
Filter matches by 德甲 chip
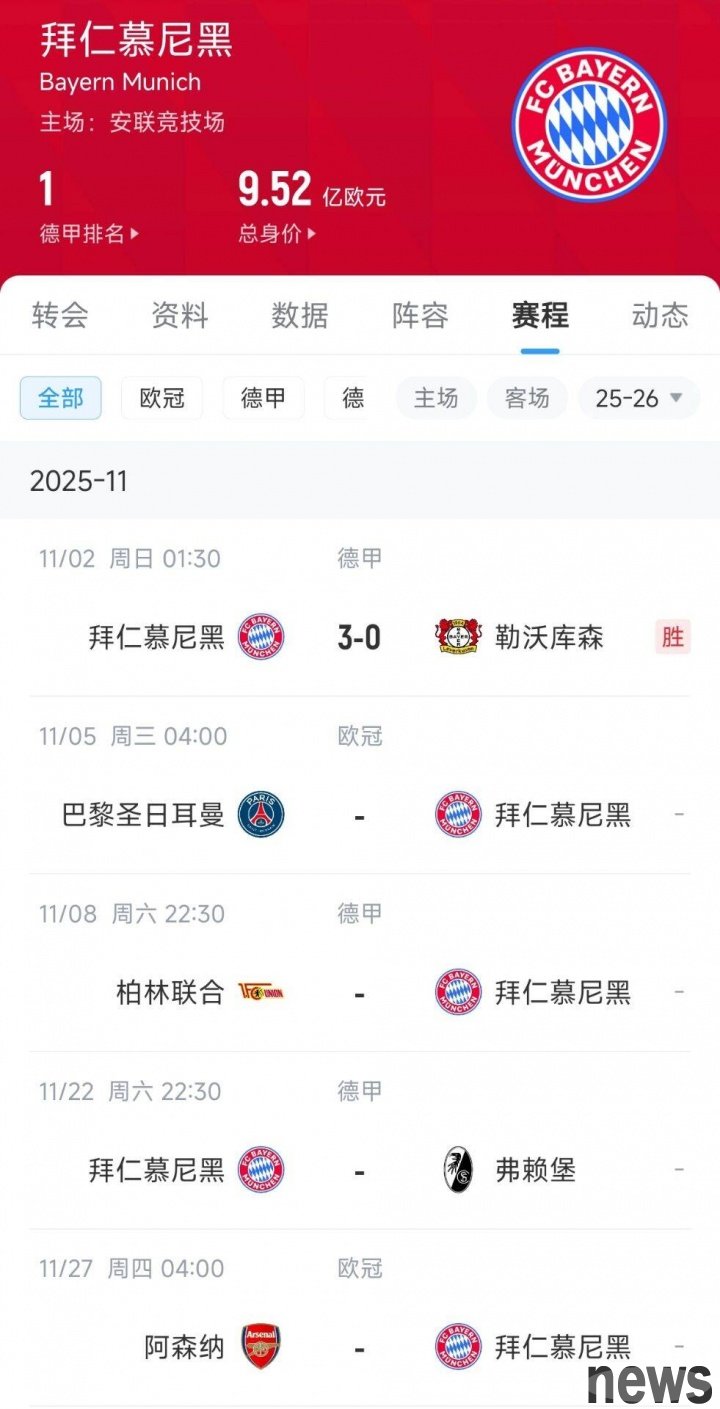(x=263, y=398)
